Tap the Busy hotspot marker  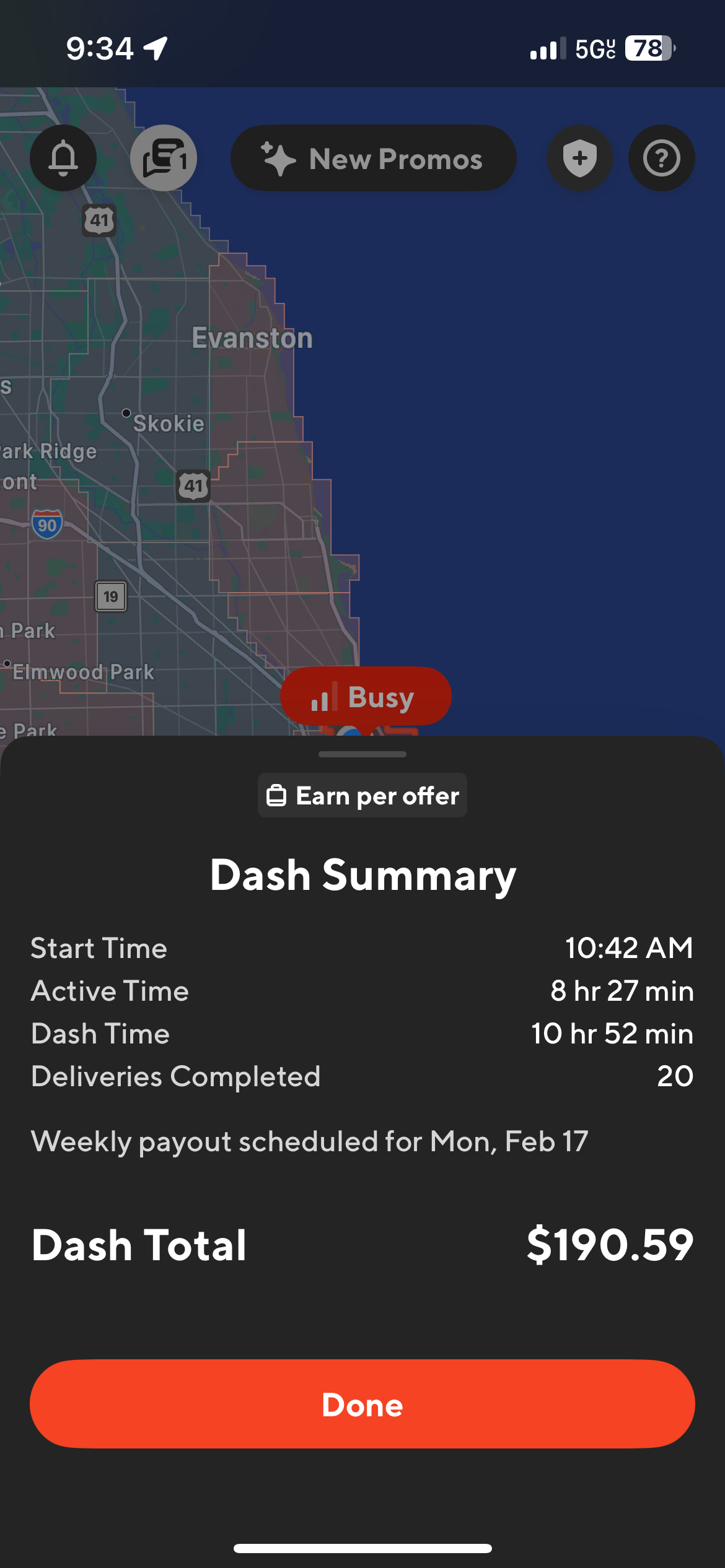(x=366, y=696)
